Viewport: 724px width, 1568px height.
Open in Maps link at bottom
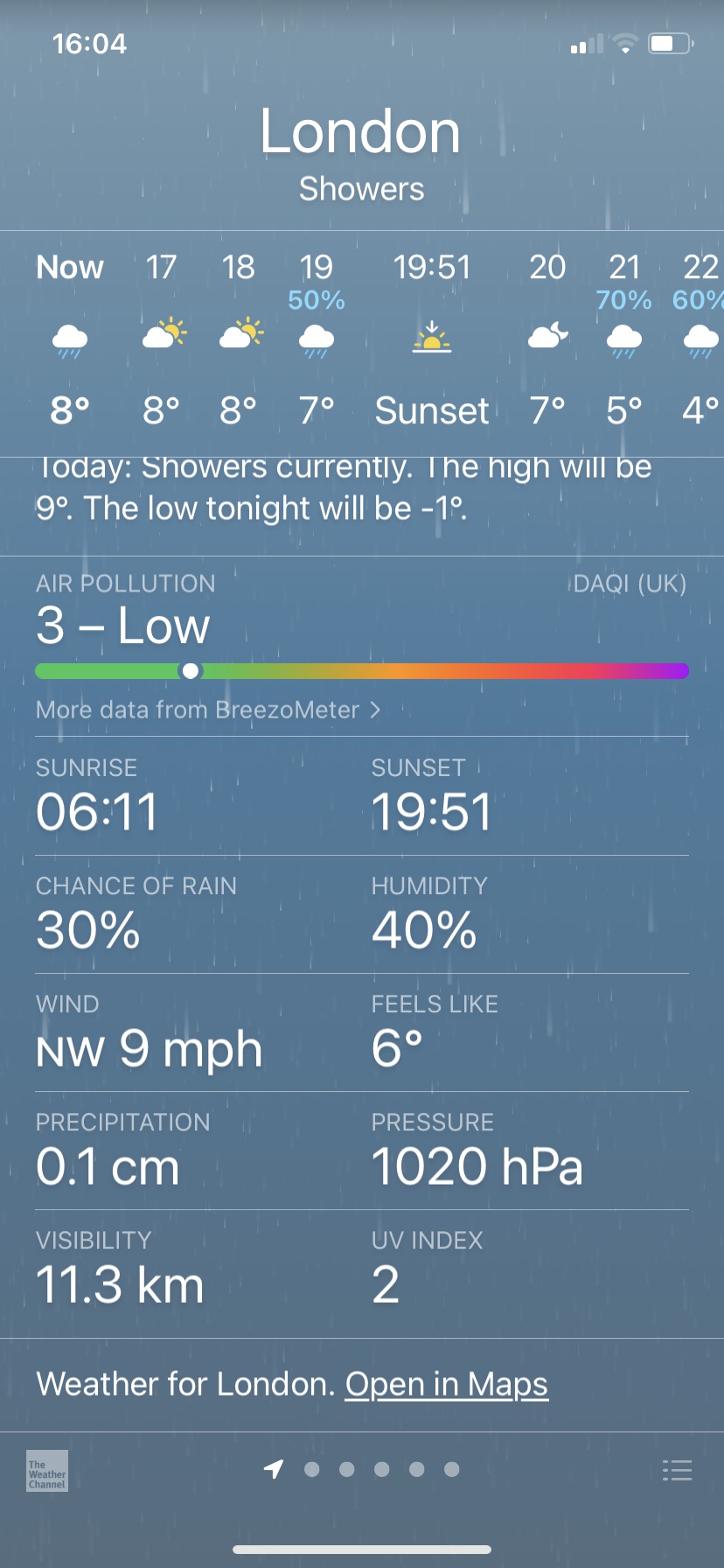pyautogui.click(x=447, y=1383)
